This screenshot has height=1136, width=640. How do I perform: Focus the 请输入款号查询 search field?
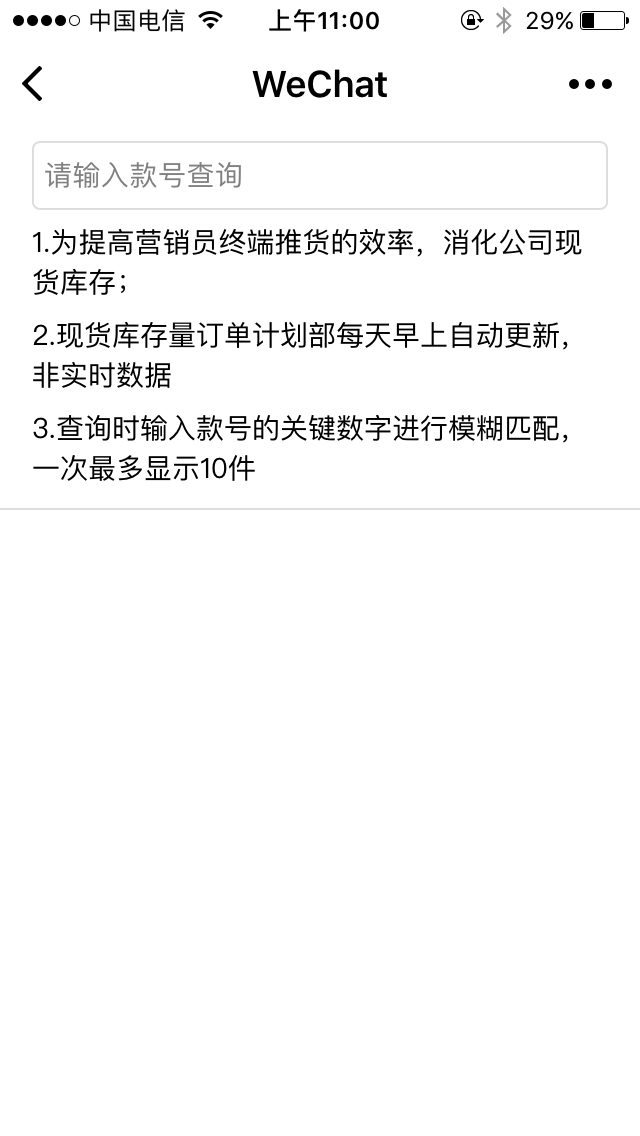320,176
